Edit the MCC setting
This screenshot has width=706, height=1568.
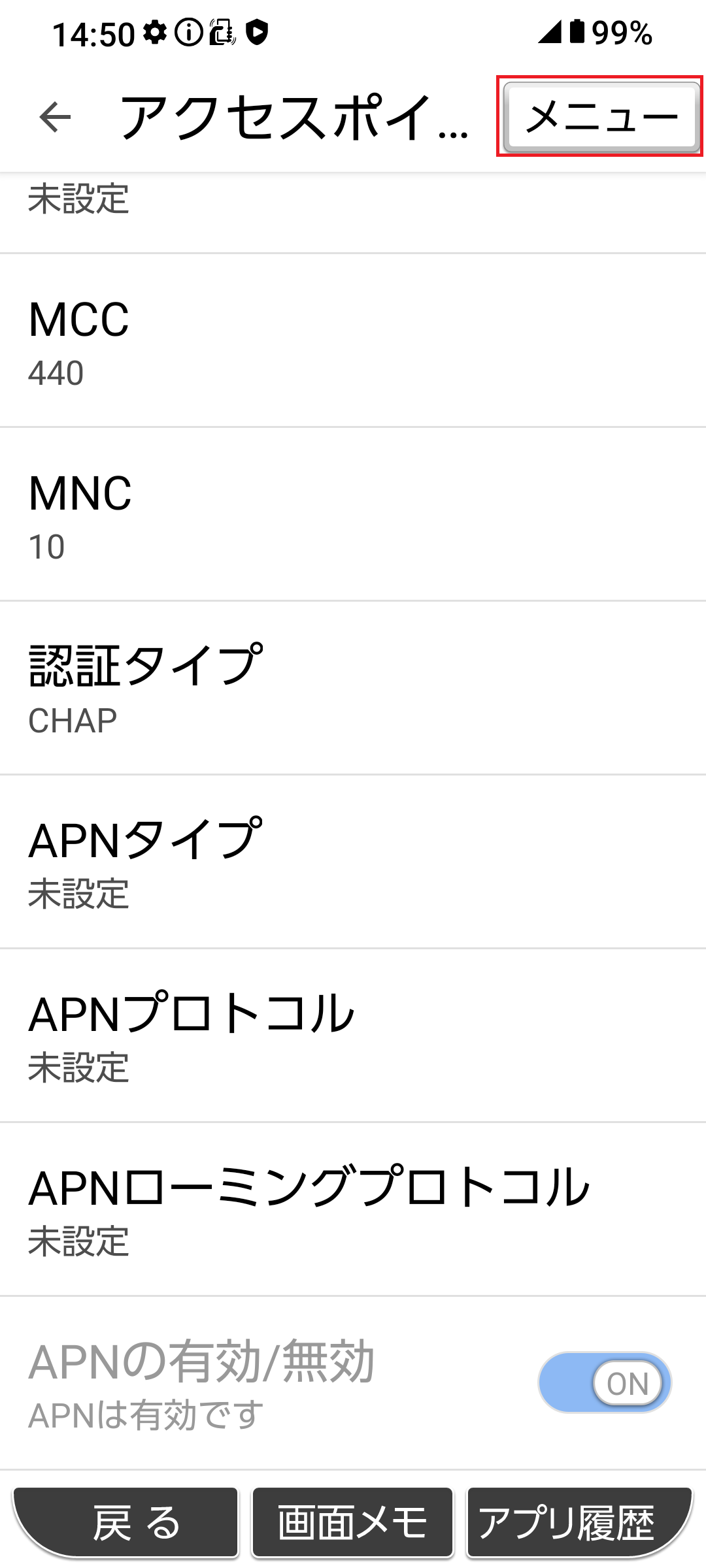pyautogui.click(x=353, y=341)
